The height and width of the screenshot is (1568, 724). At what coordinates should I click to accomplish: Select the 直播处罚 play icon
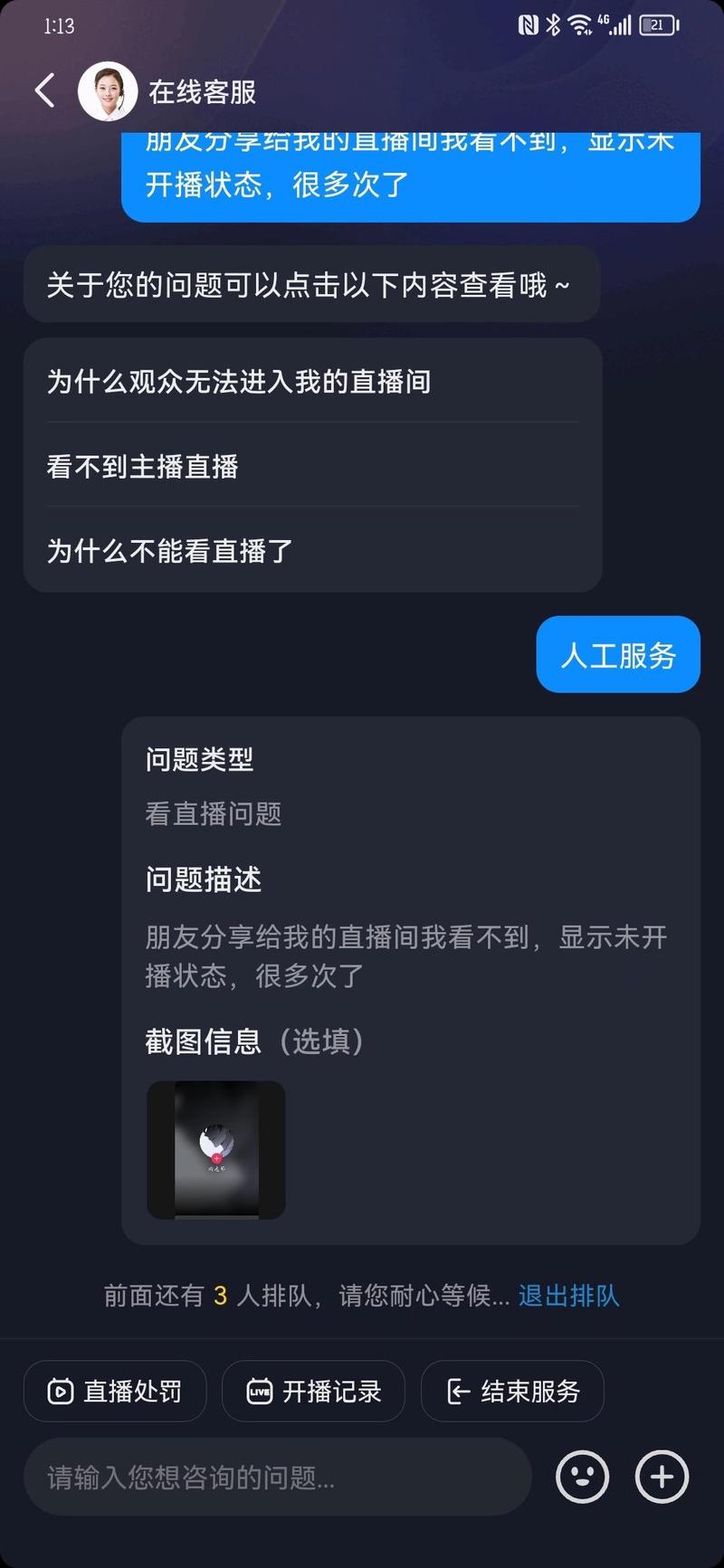[59, 1391]
